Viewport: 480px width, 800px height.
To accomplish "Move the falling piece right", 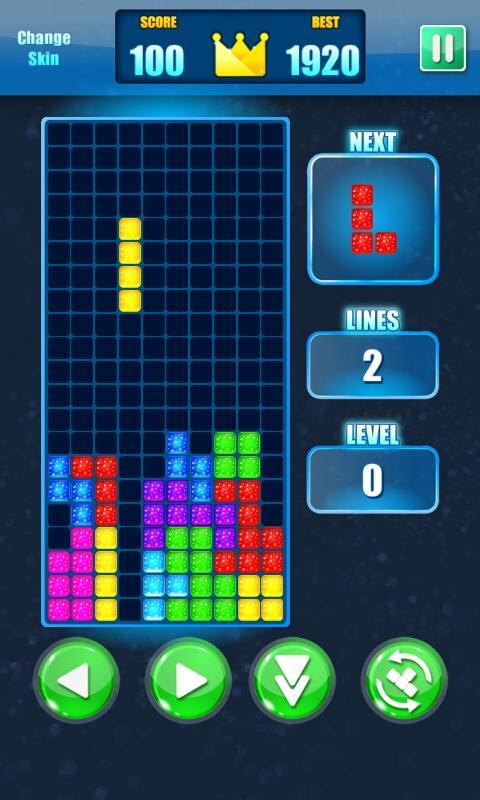I will click(x=188, y=680).
